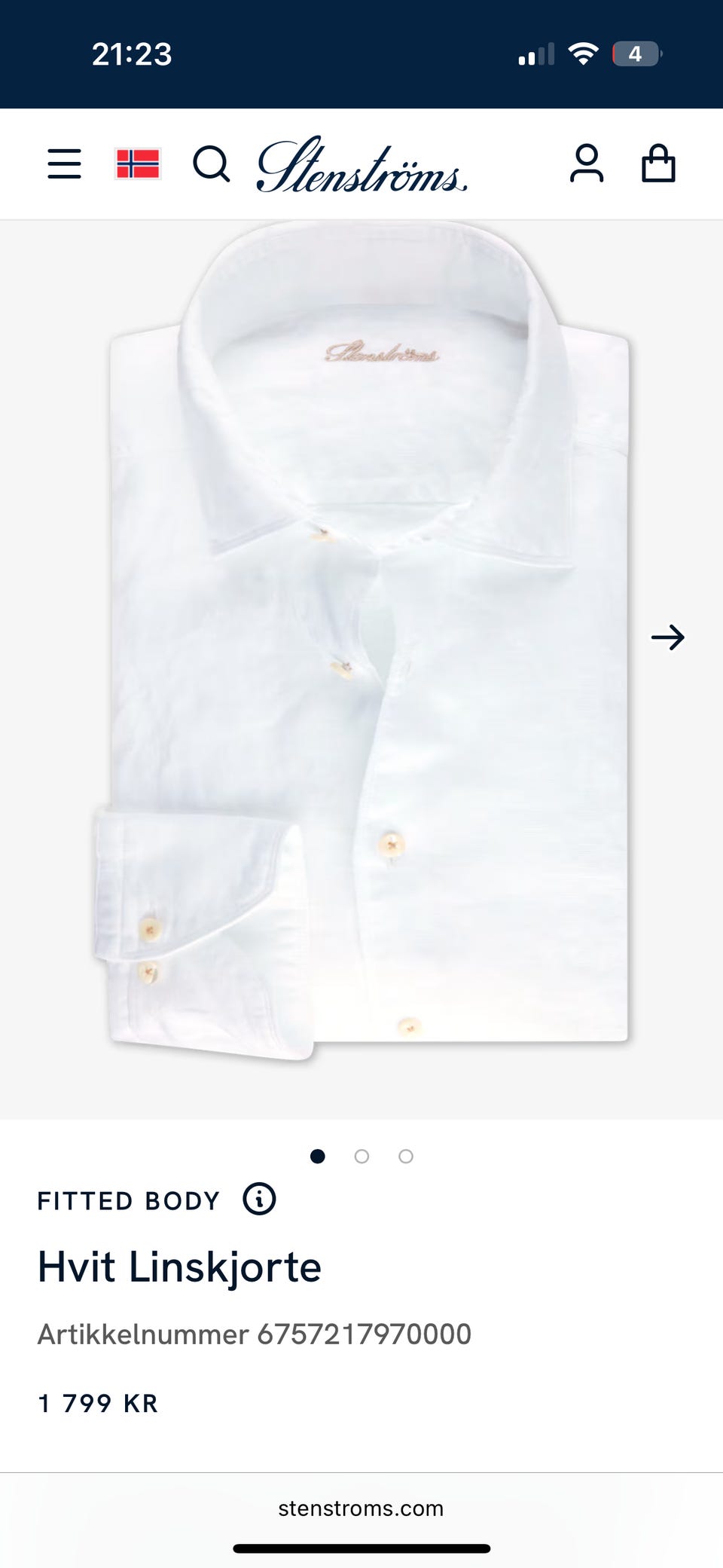Jump to the third image dot
The width and height of the screenshot is (723, 1568).
(406, 1157)
